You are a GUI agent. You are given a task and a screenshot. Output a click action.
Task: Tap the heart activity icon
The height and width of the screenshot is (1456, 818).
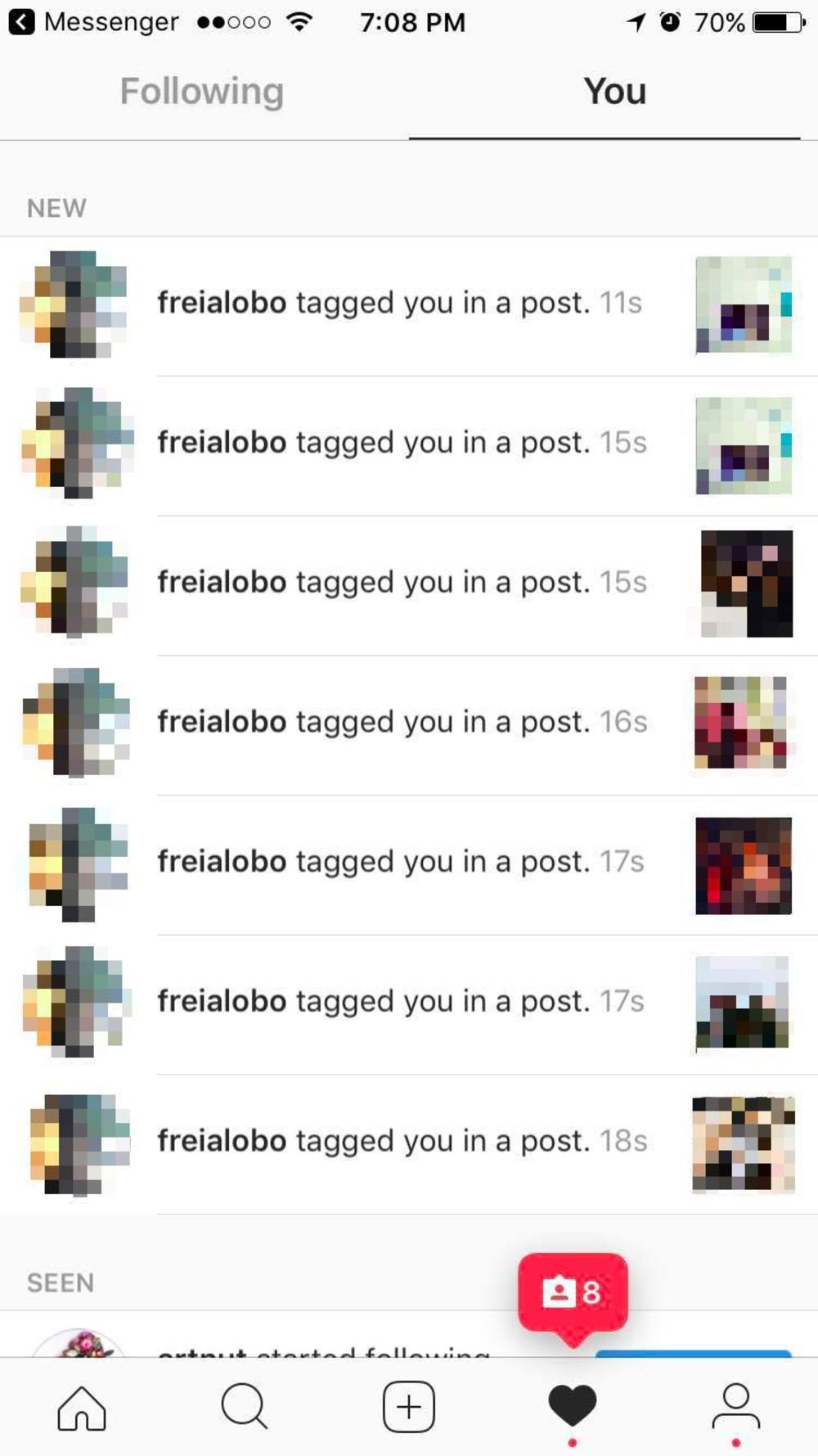[x=572, y=1408]
